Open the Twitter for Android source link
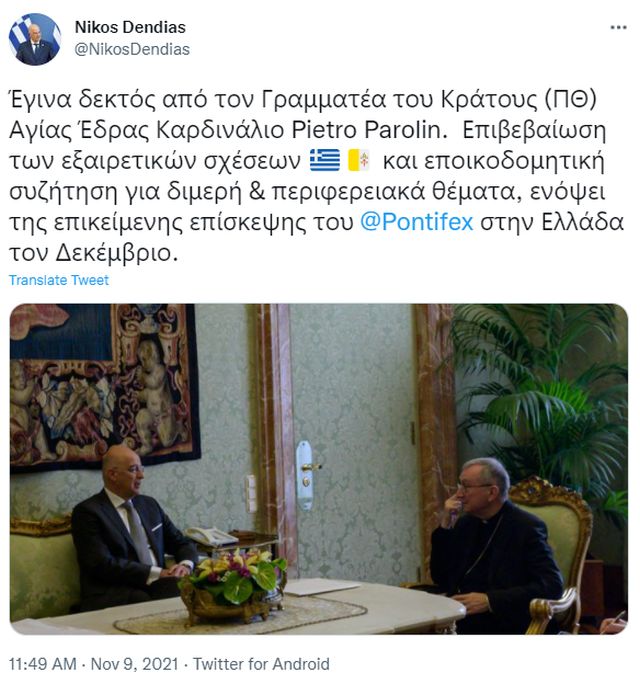 click(x=261, y=663)
